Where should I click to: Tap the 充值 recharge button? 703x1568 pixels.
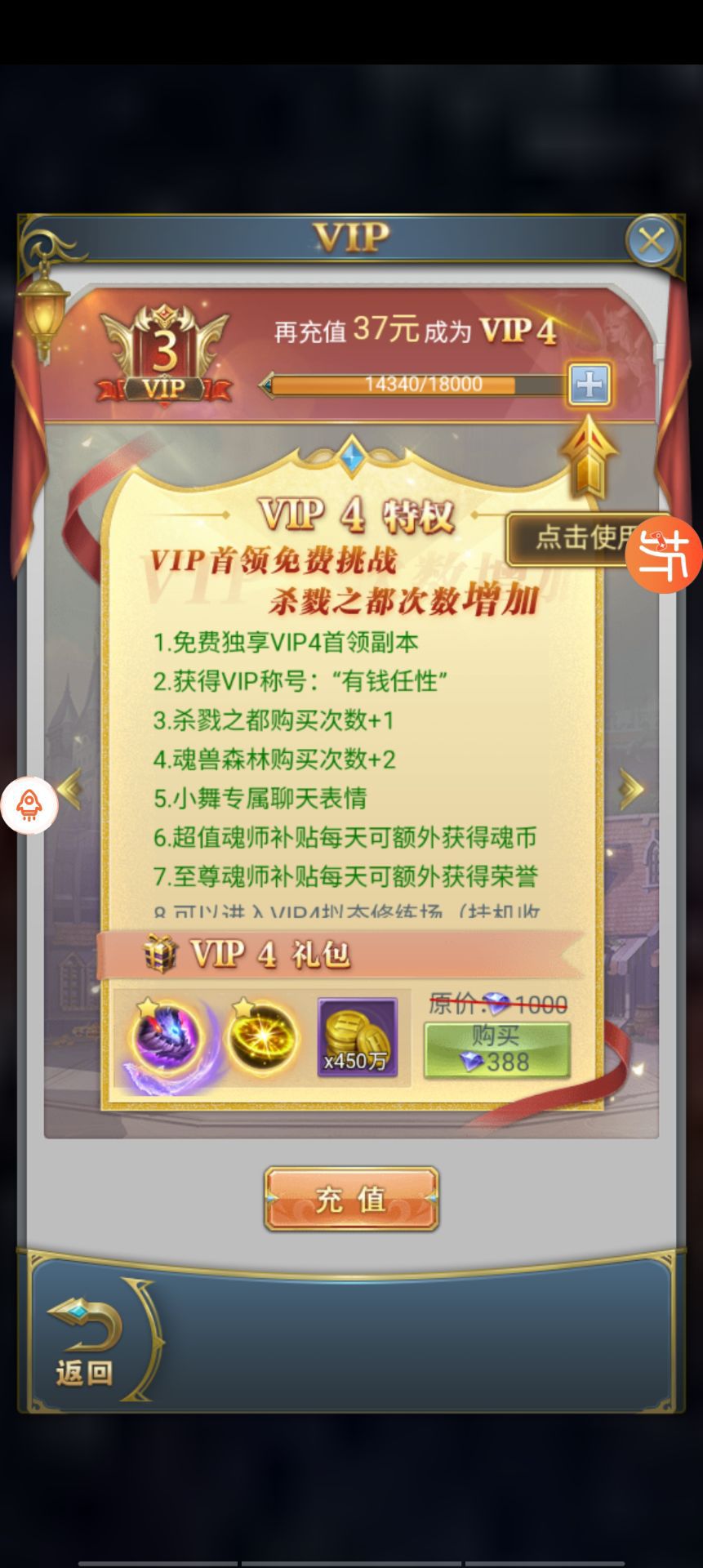coord(351,1199)
